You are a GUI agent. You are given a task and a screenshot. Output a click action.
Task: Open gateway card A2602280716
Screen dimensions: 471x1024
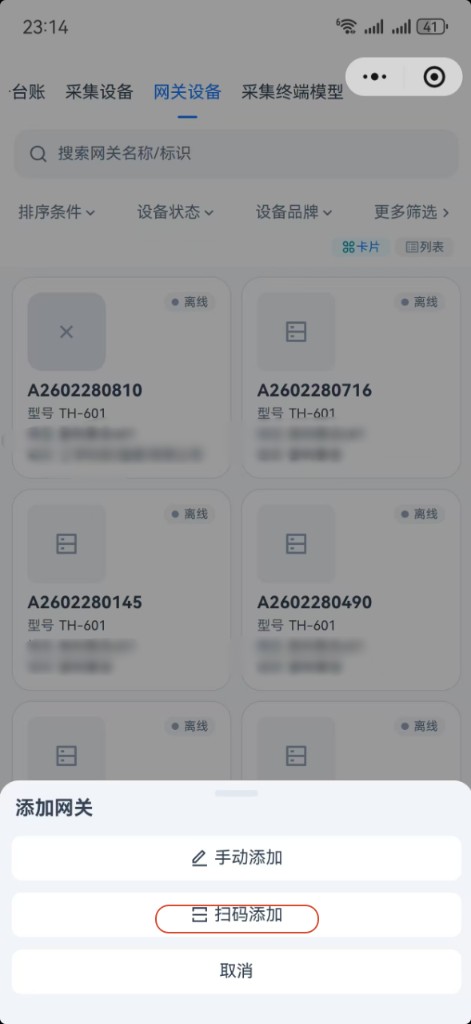351,377
